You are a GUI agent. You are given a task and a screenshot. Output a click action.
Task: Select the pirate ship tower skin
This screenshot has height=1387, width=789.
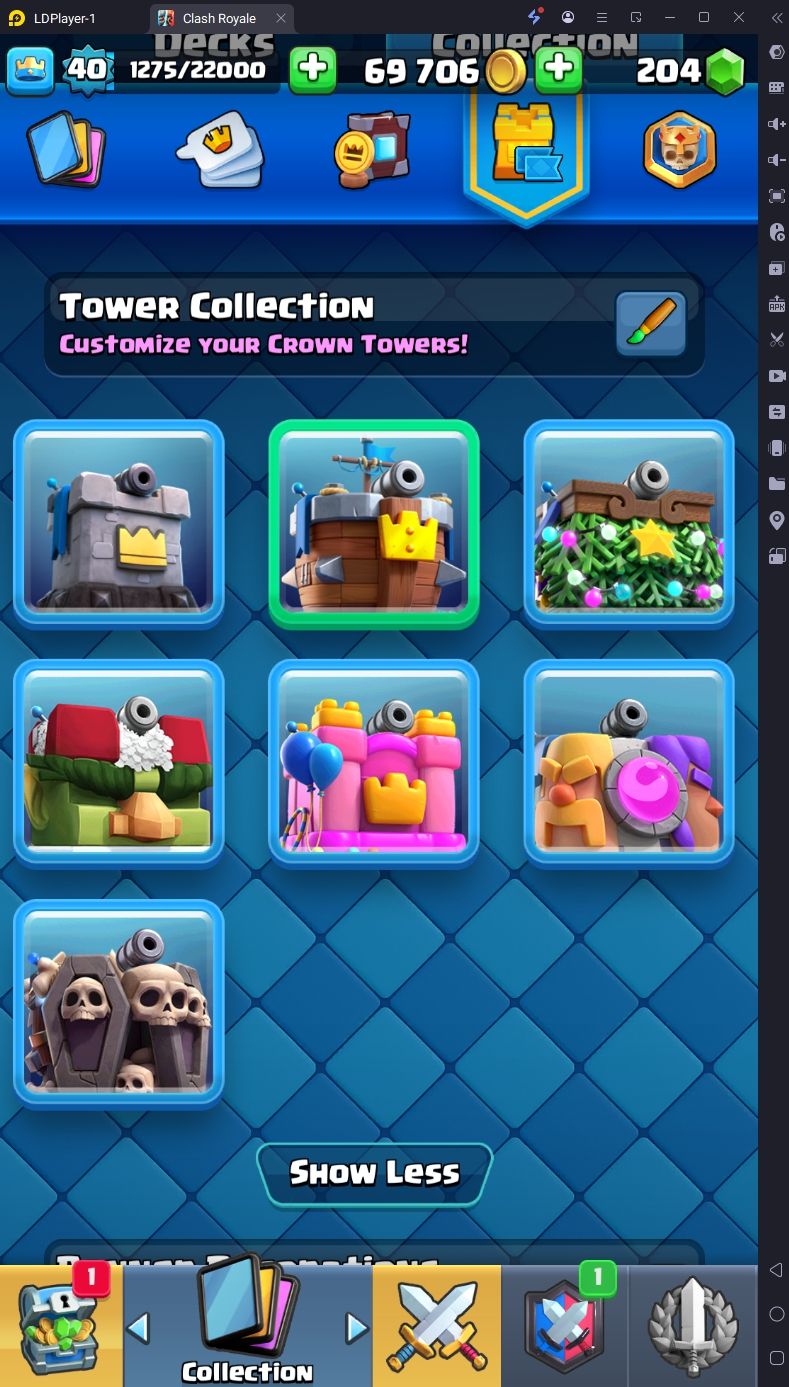tap(373, 523)
